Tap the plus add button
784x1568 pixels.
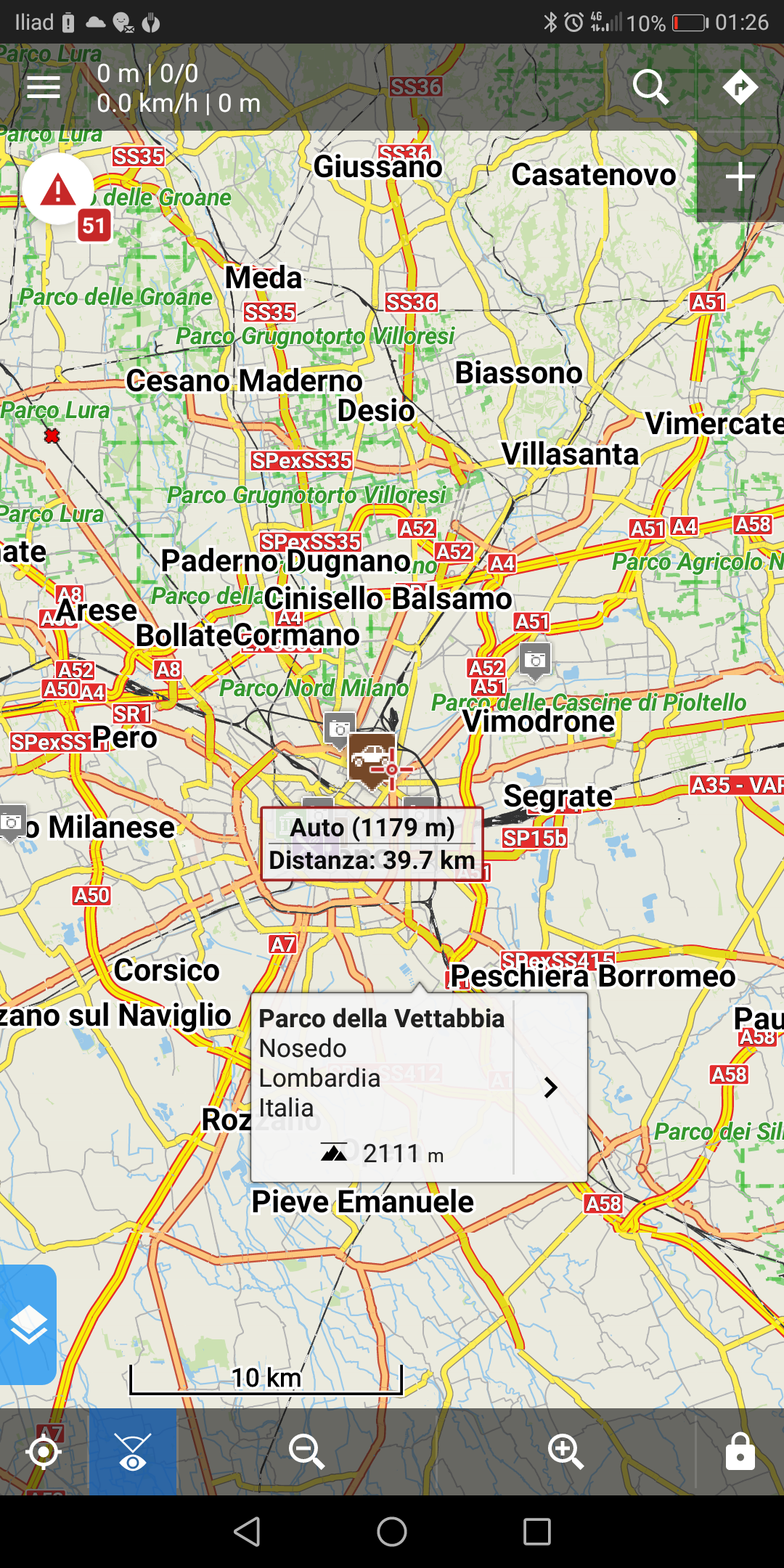pyautogui.click(x=740, y=176)
